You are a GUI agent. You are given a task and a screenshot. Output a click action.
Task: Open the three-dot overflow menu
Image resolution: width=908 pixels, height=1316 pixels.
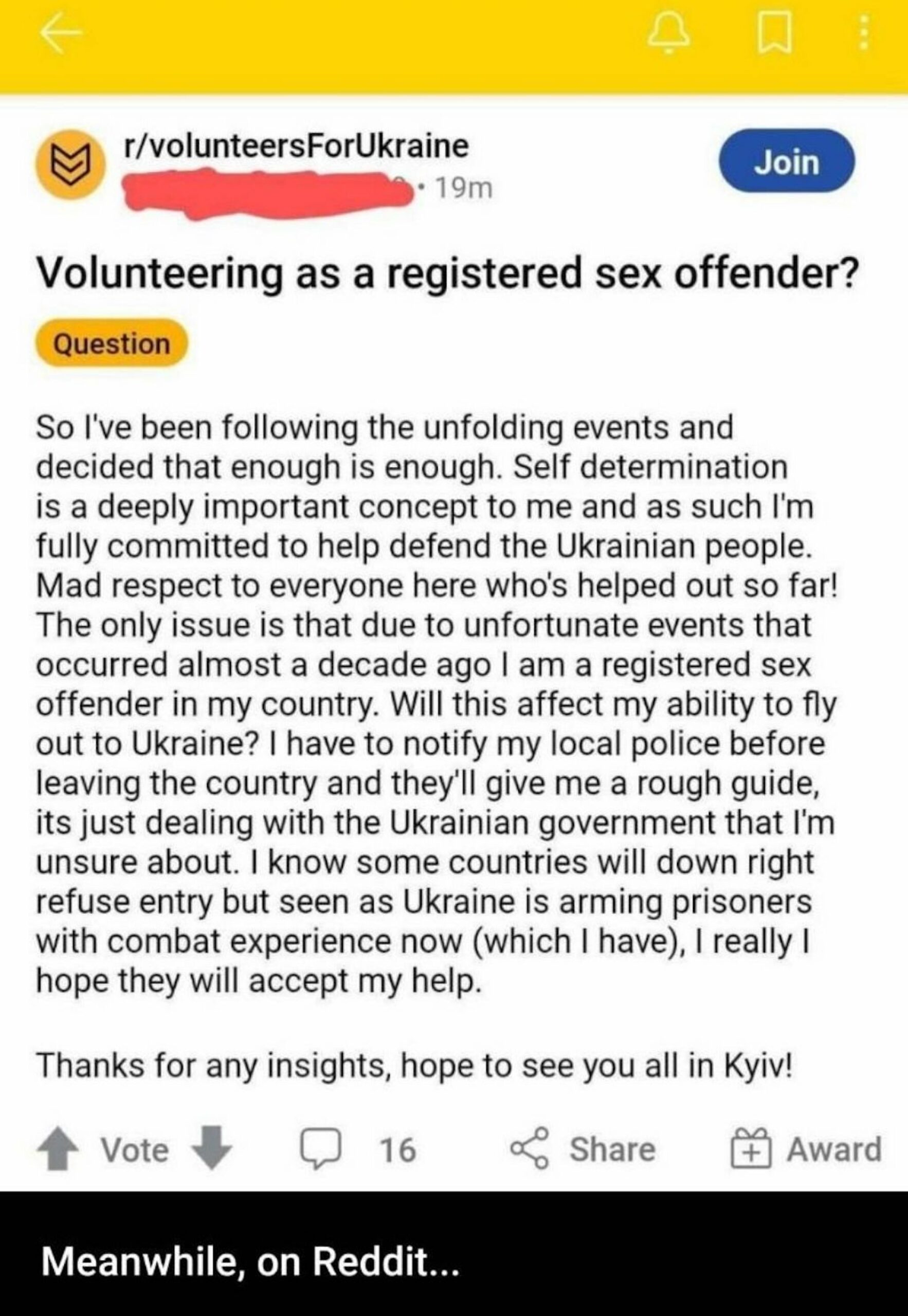click(863, 33)
